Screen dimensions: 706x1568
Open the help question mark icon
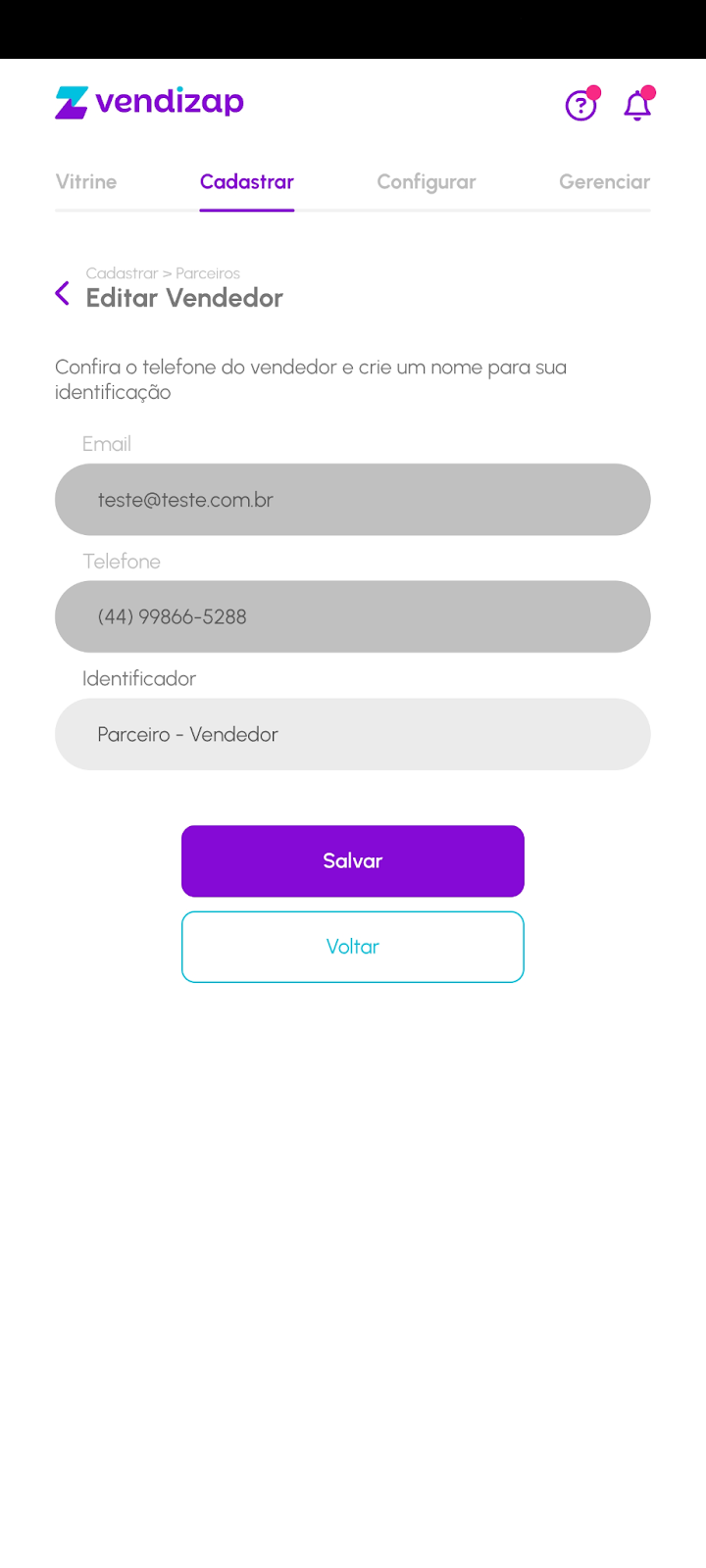(580, 105)
